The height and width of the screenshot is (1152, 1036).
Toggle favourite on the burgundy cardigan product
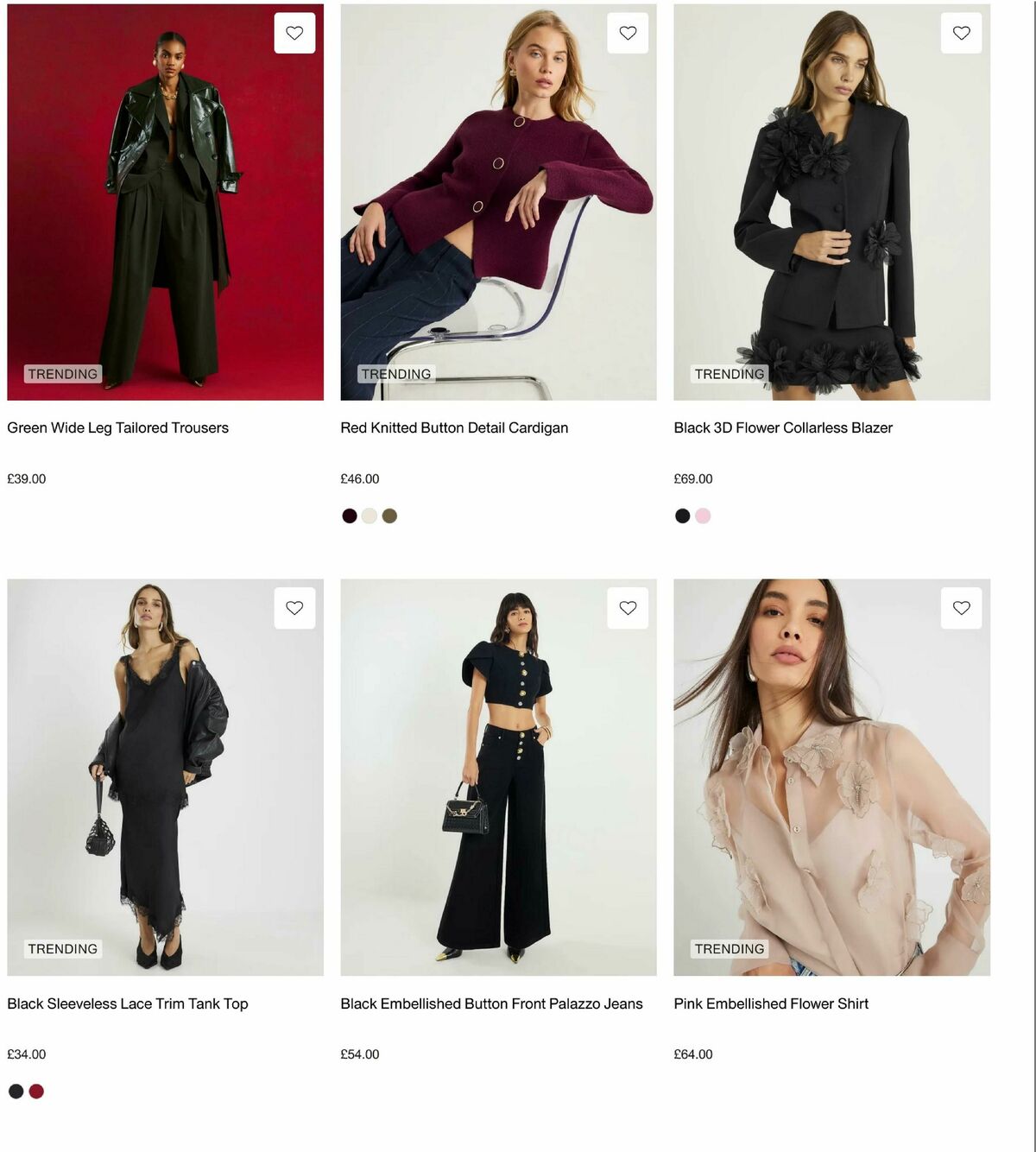coord(628,32)
